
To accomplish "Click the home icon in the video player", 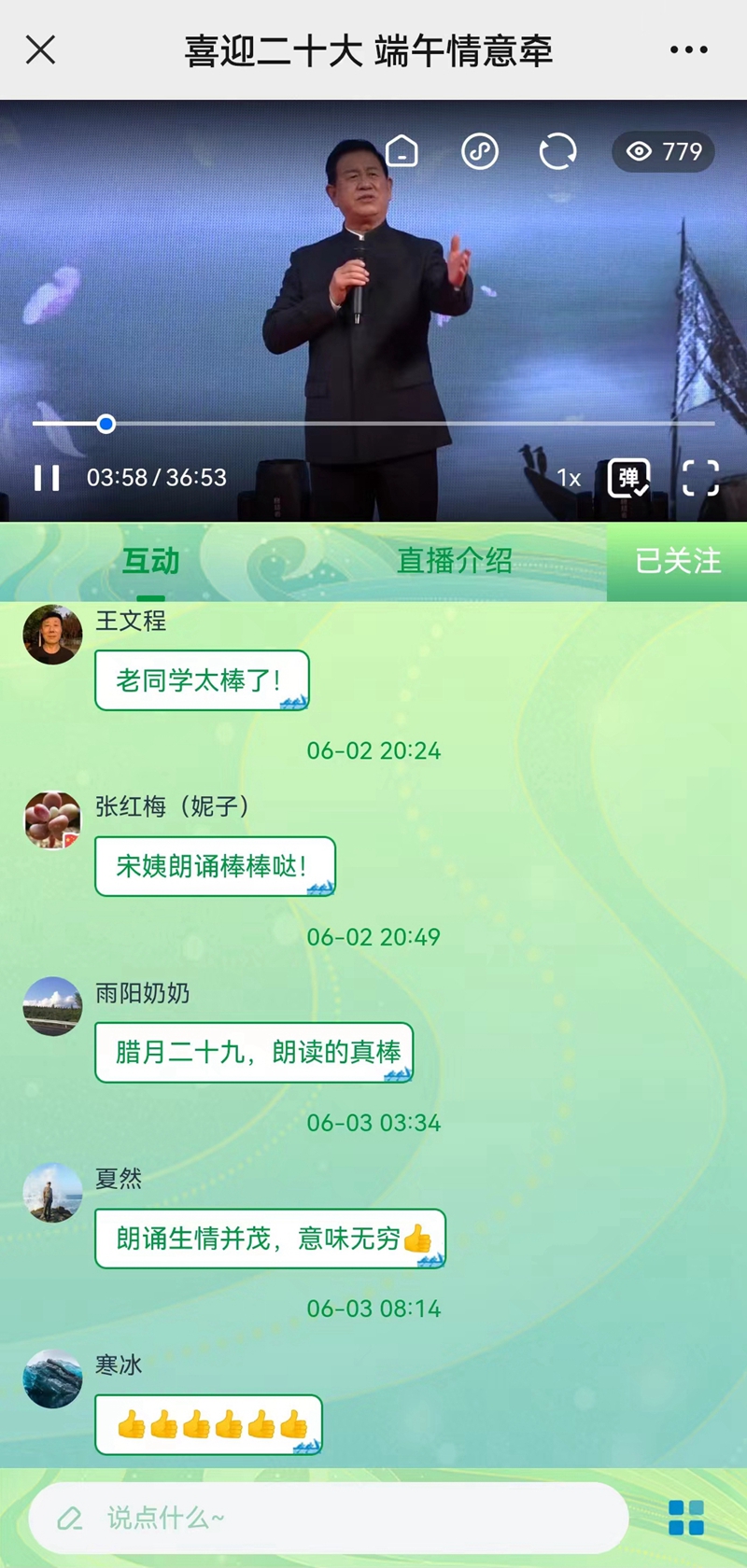I will coord(401,151).
